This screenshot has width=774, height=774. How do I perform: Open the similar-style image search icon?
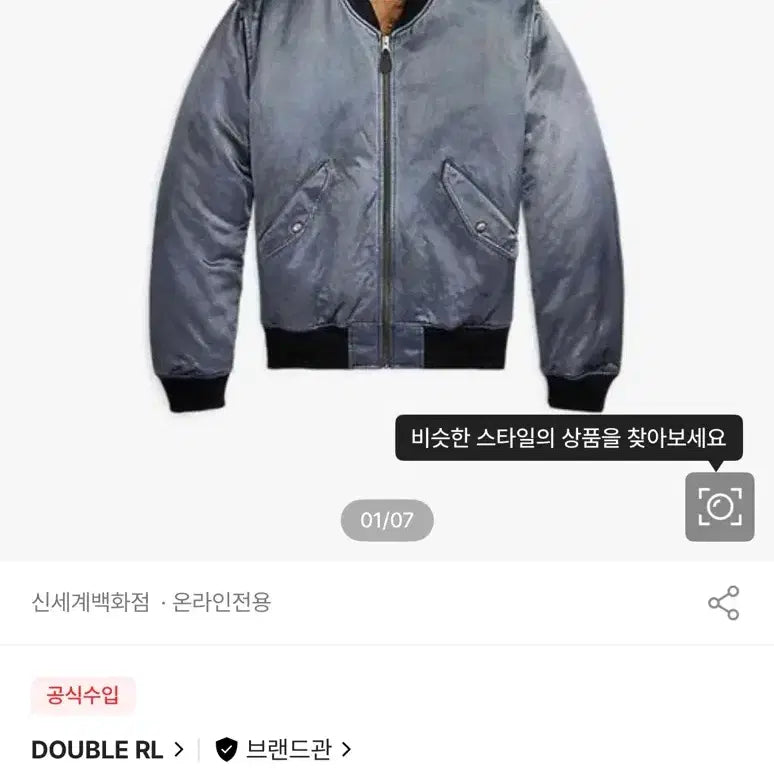(719, 507)
